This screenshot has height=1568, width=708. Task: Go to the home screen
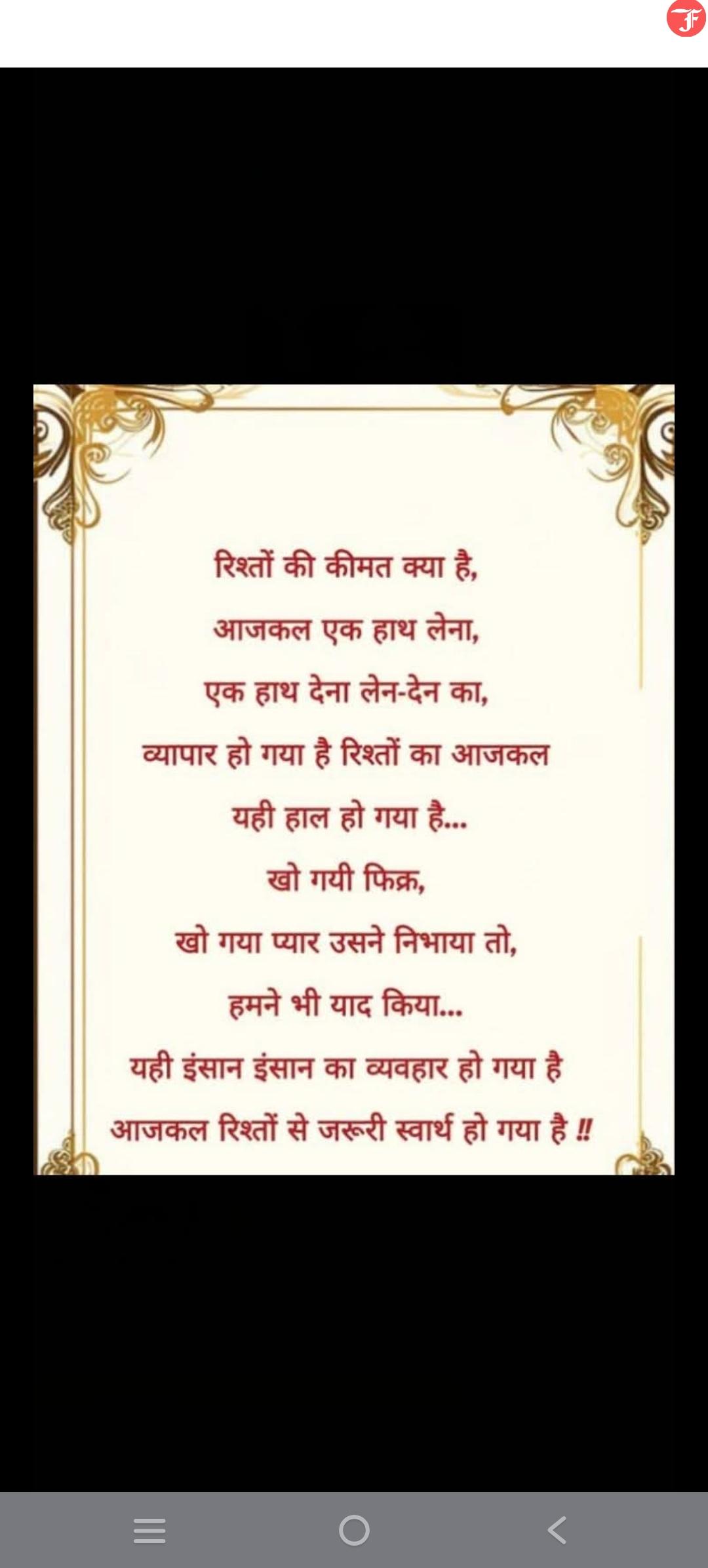[x=354, y=1530]
